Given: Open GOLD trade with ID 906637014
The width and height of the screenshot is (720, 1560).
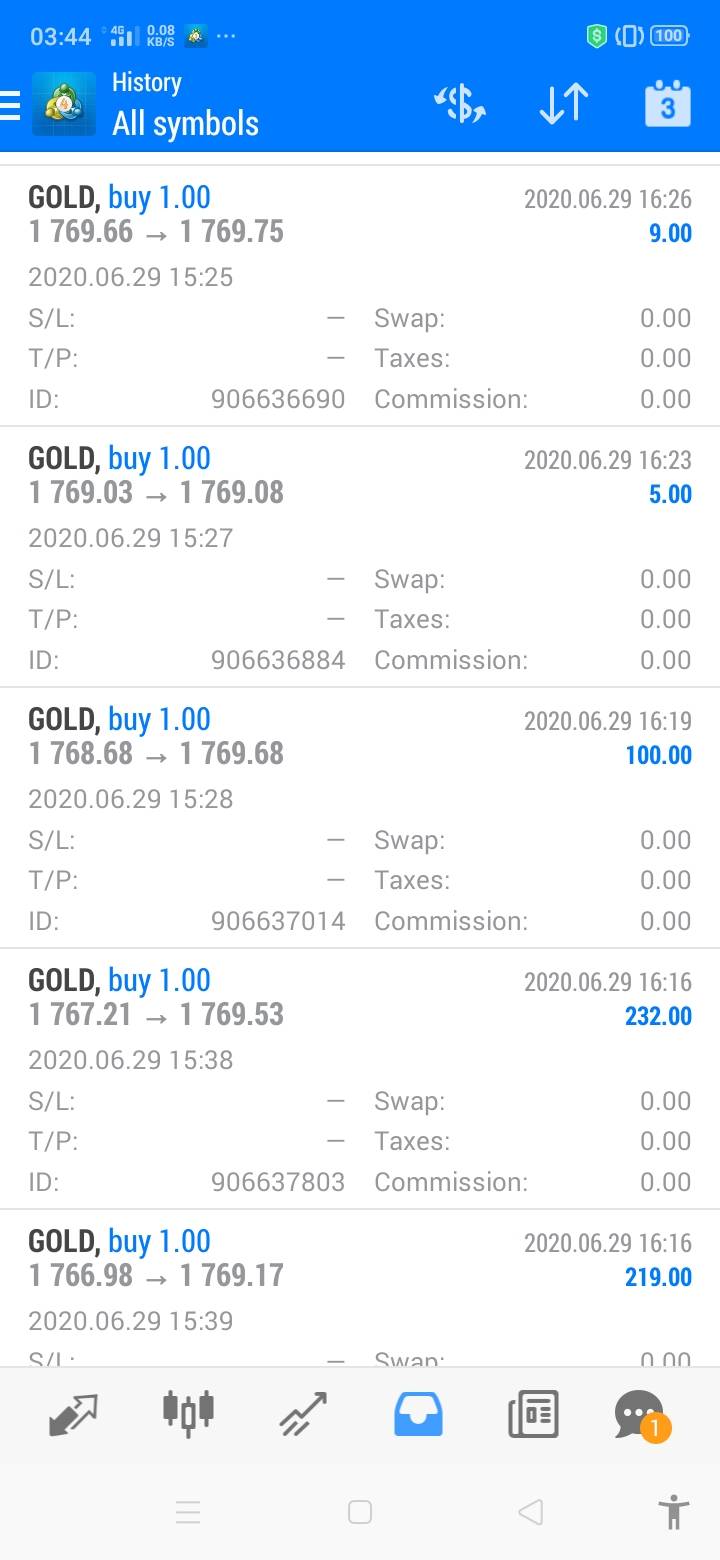Looking at the screenshot, I should [360, 819].
